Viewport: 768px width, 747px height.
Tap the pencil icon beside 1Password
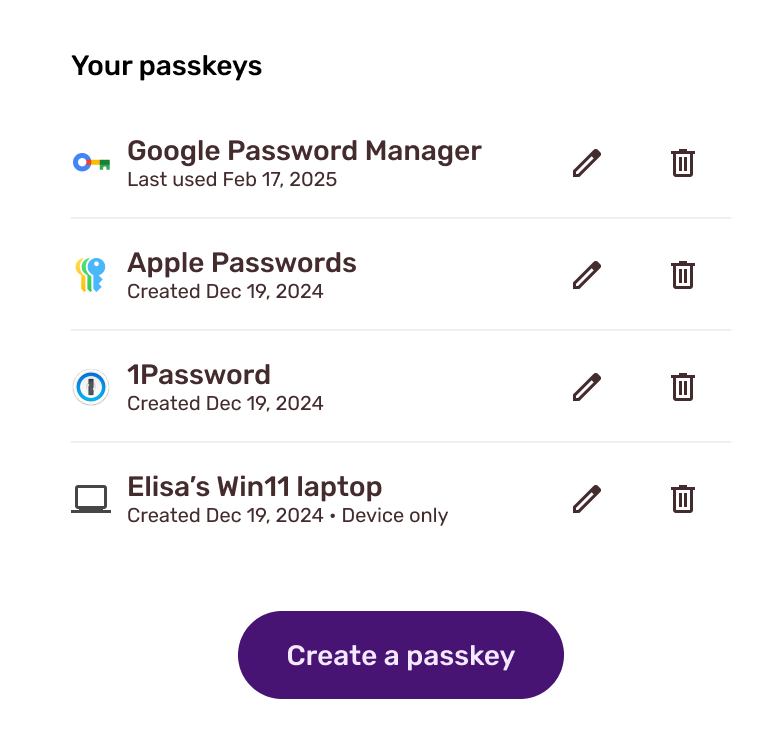pyautogui.click(x=587, y=387)
